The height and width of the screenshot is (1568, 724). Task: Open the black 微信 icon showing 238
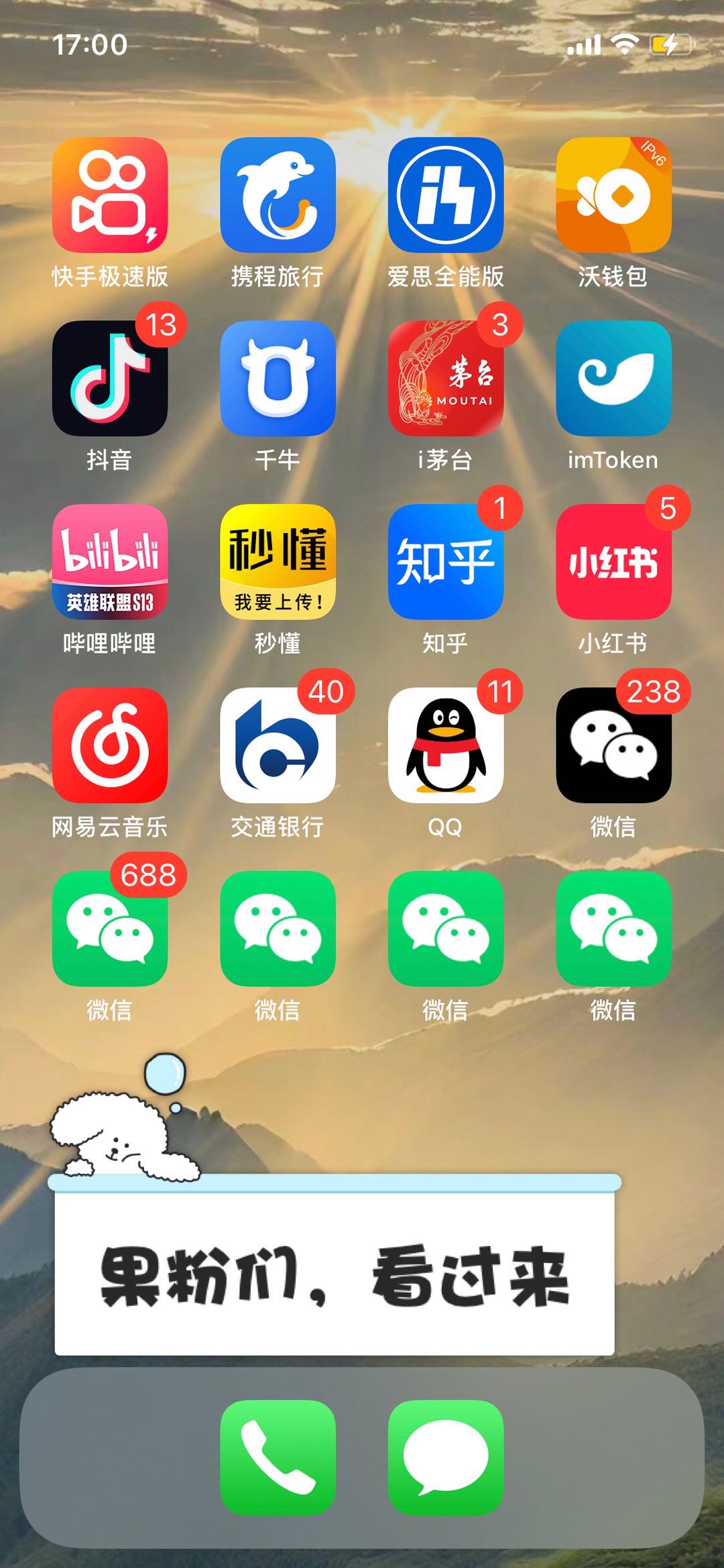point(613,745)
